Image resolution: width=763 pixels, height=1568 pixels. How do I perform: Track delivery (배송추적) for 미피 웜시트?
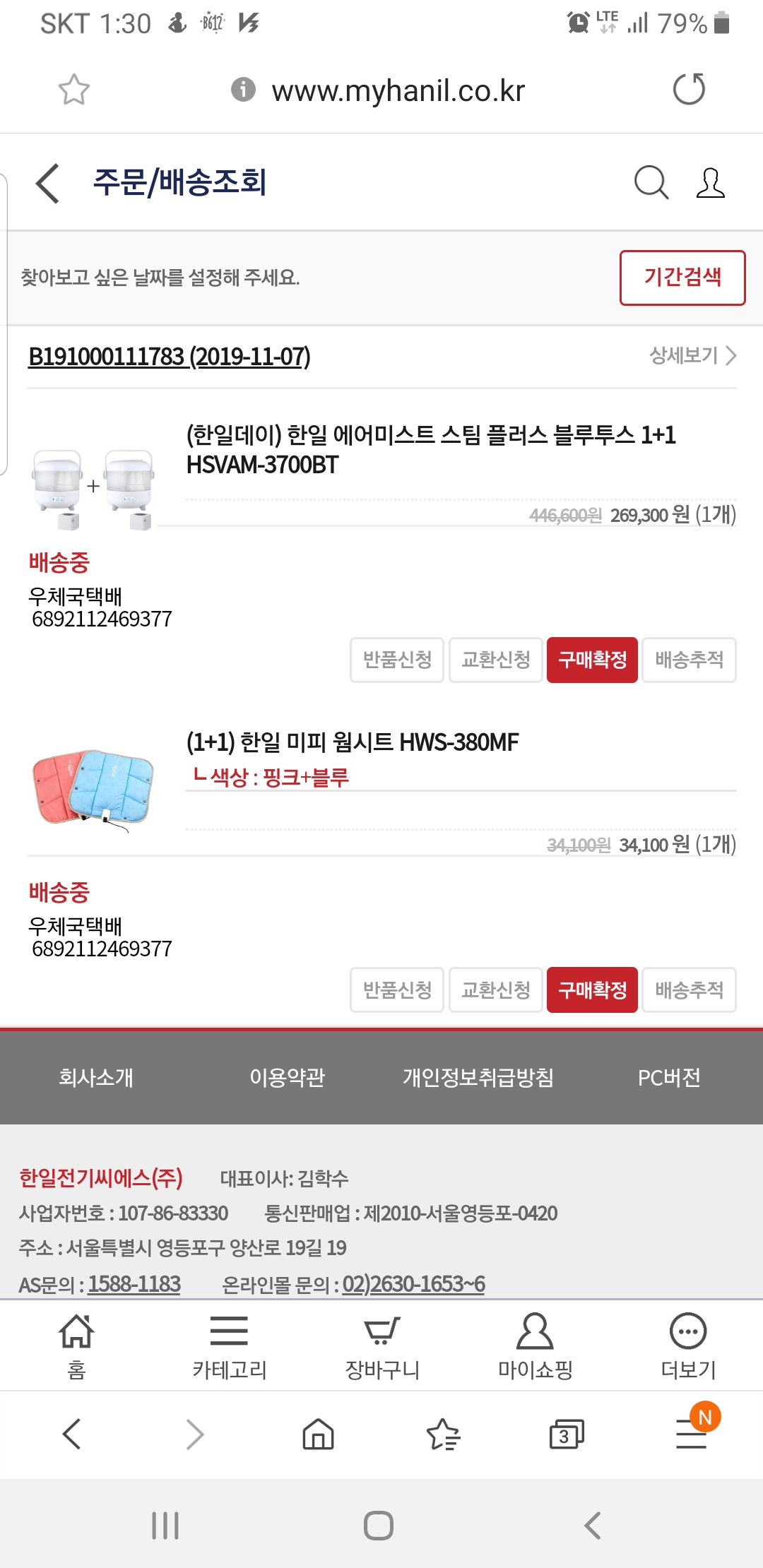point(689,990)
